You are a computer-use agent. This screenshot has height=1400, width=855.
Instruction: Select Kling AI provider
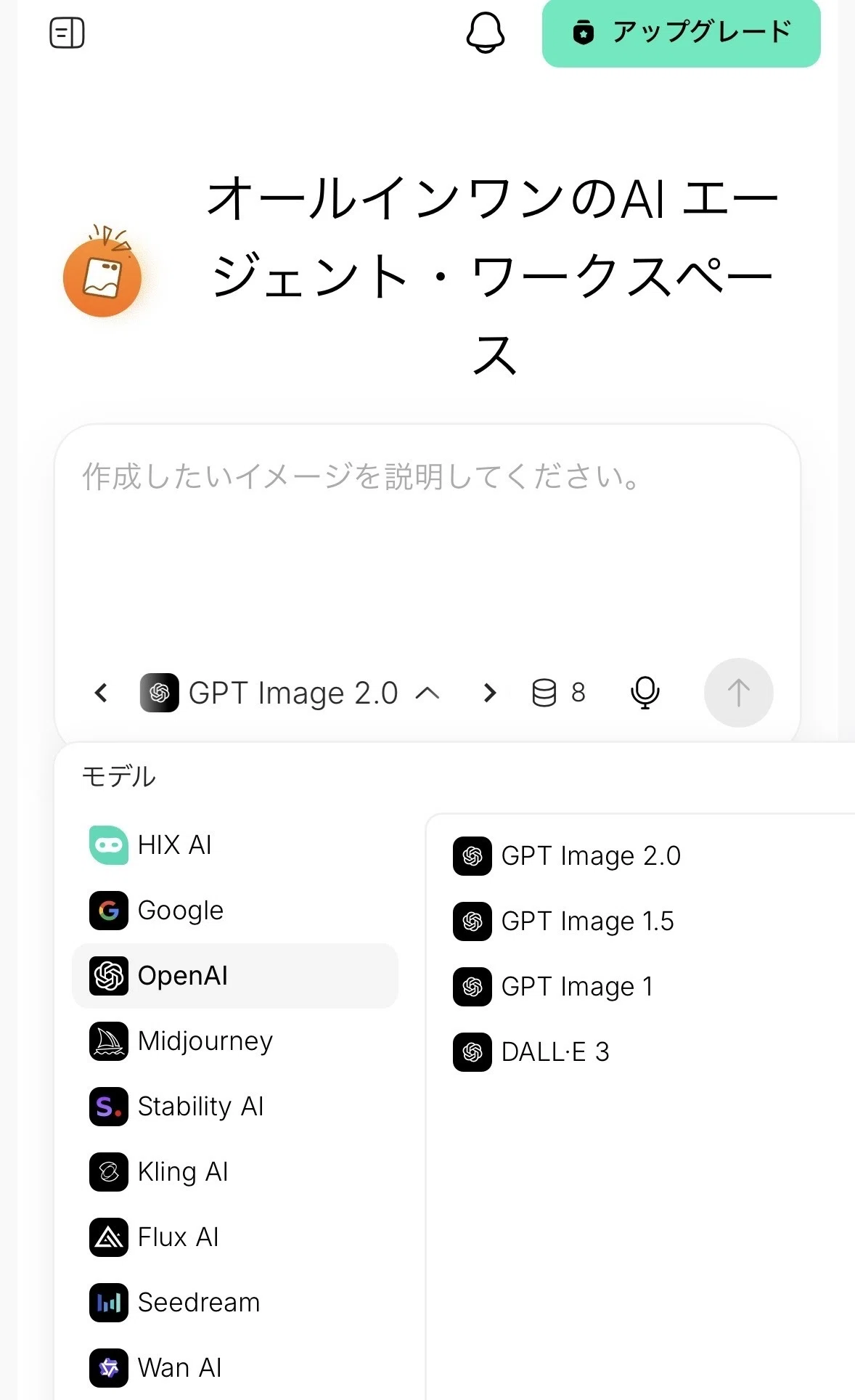pyautogui.click(x=235, y=1172)
